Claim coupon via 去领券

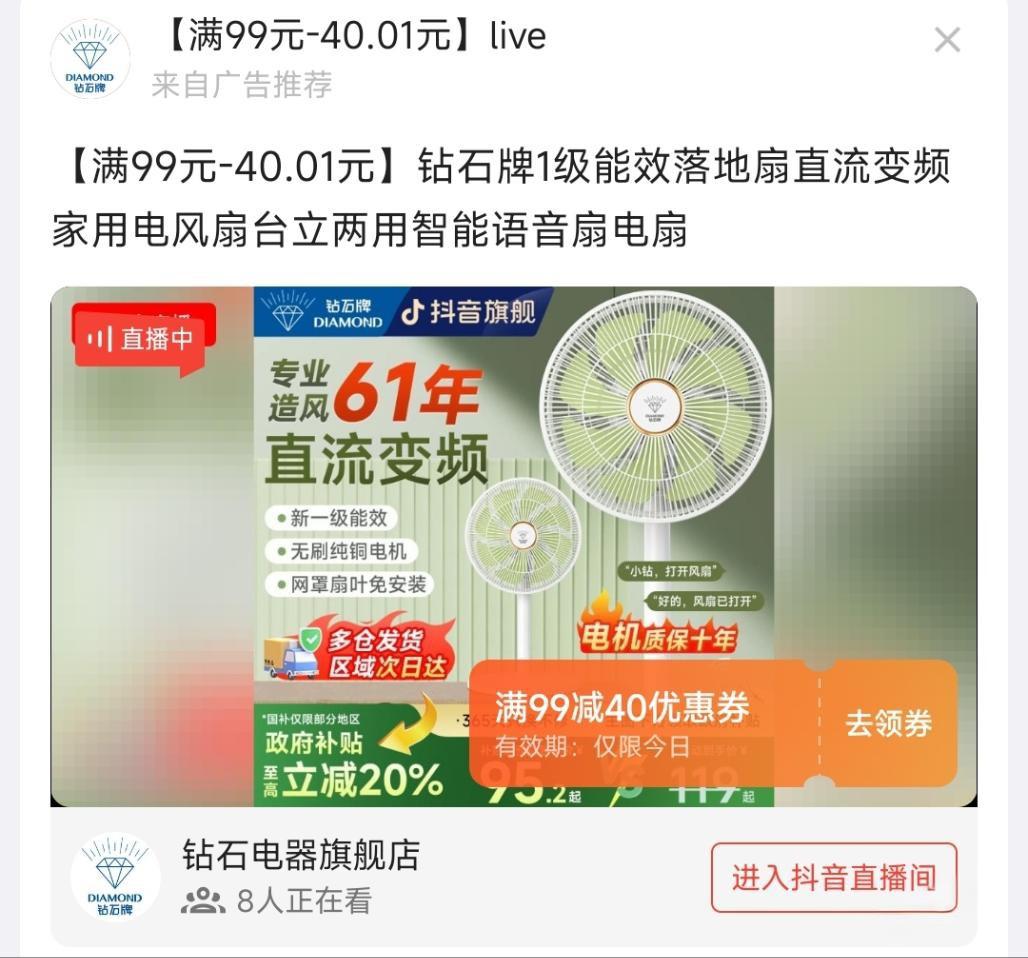pyautogui.click(x=888, y=723)
